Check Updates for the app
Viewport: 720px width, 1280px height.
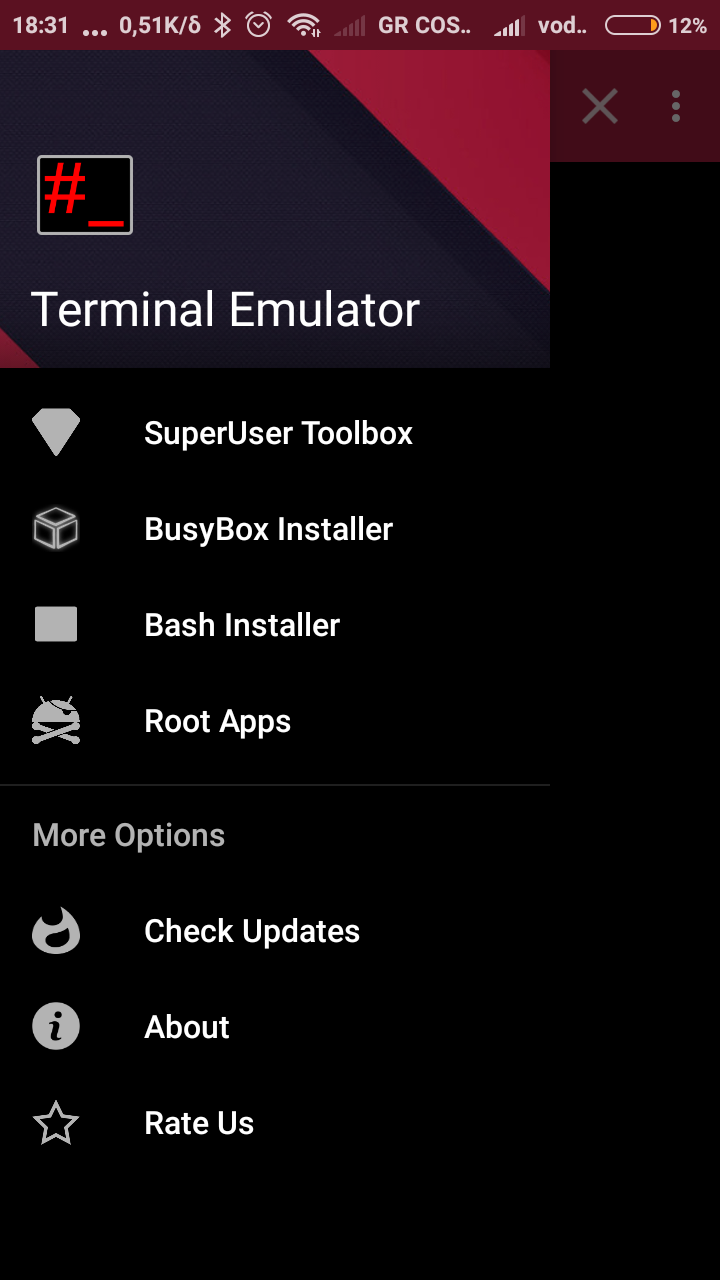point(251,931)
